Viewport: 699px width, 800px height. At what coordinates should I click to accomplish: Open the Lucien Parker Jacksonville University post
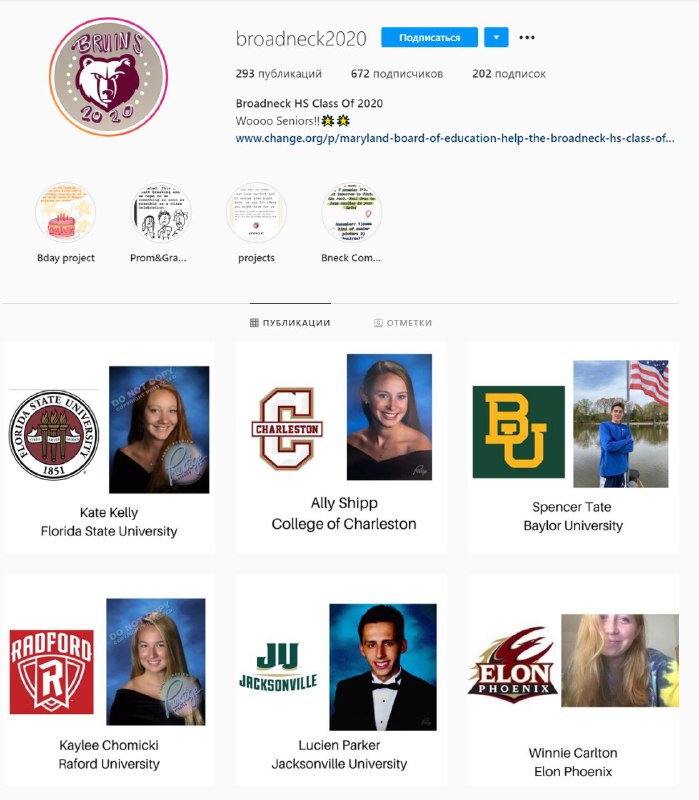coord(340,679)
